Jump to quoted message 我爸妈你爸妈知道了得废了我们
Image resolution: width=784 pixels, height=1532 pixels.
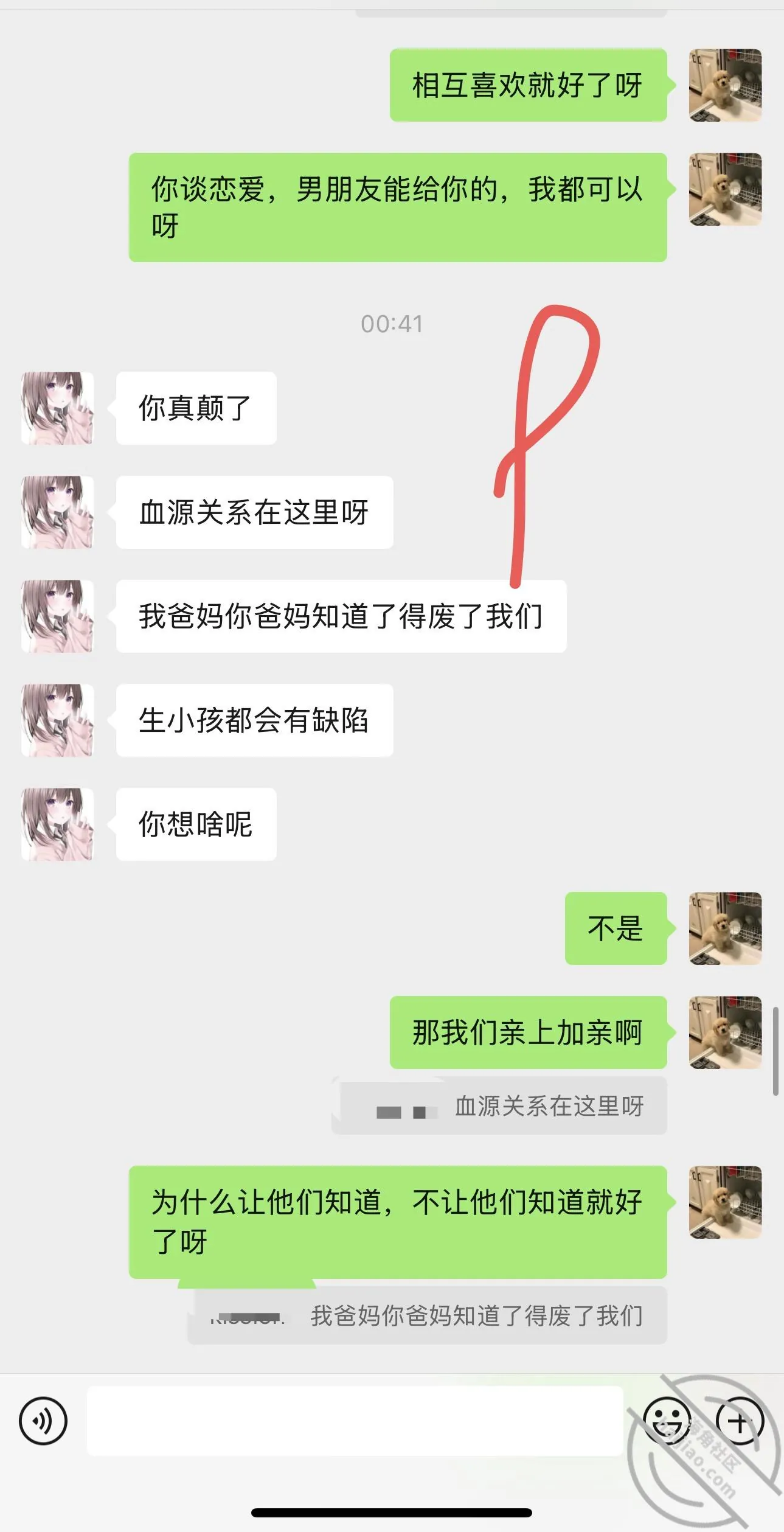click(x=427, y=1315)
